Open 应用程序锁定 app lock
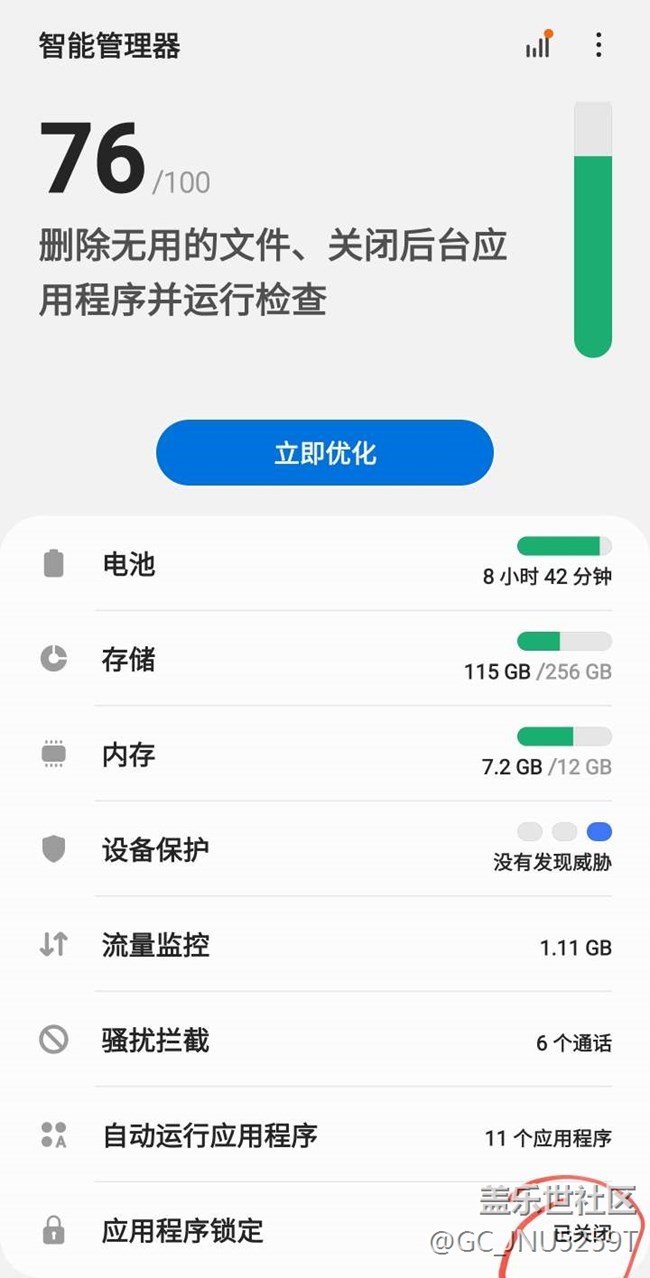The width and height of the screenshot is (650, 1278). coord(325,1230)
